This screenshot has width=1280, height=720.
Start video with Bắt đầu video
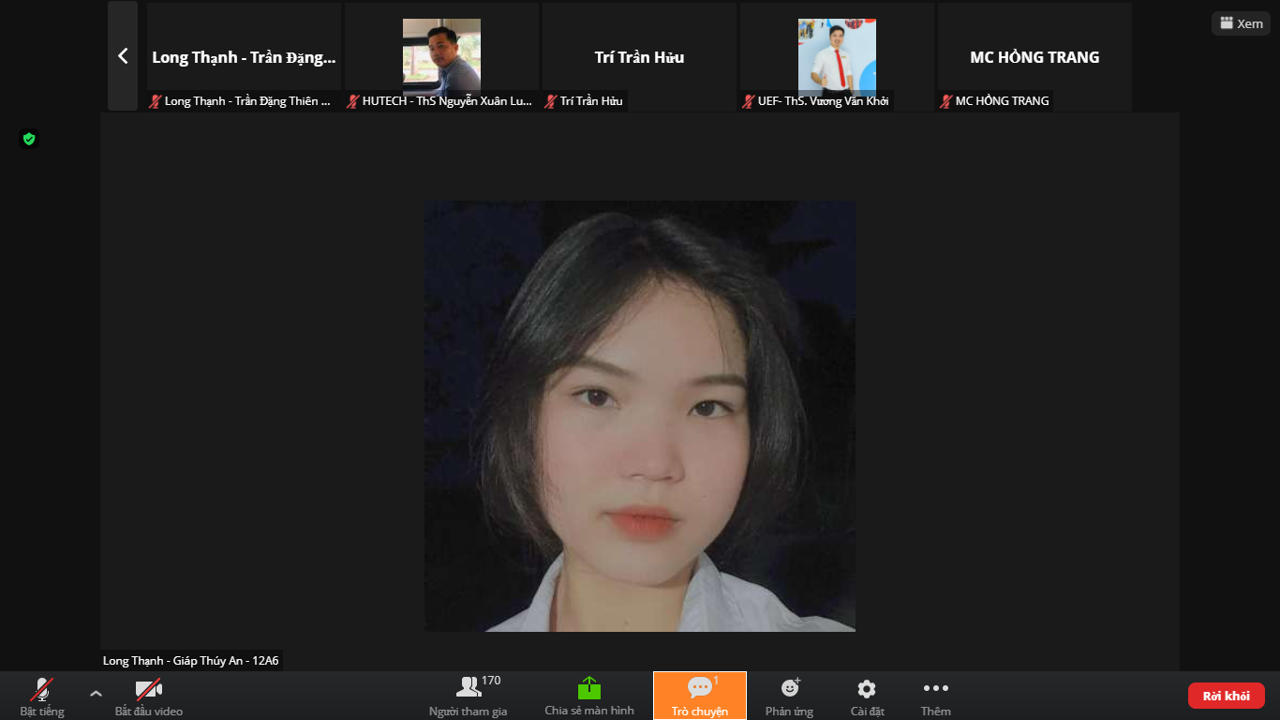(x=148, y=695)
